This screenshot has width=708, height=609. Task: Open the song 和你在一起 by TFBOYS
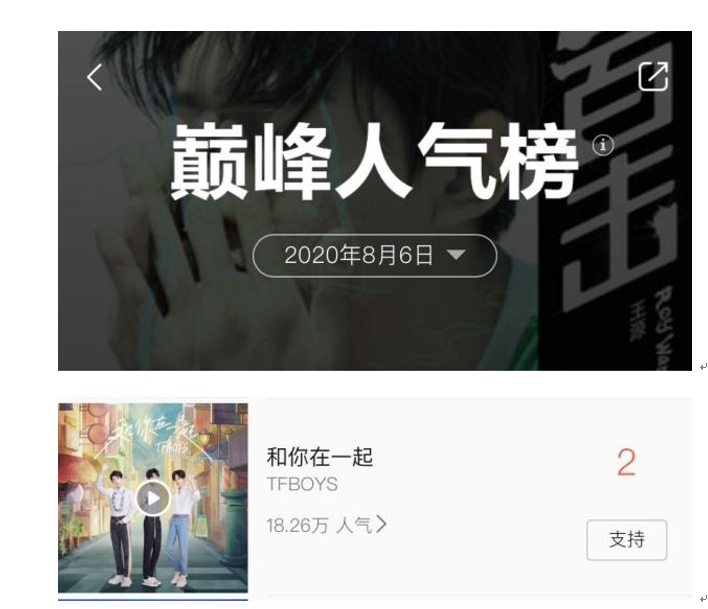[x=319, y=458]
